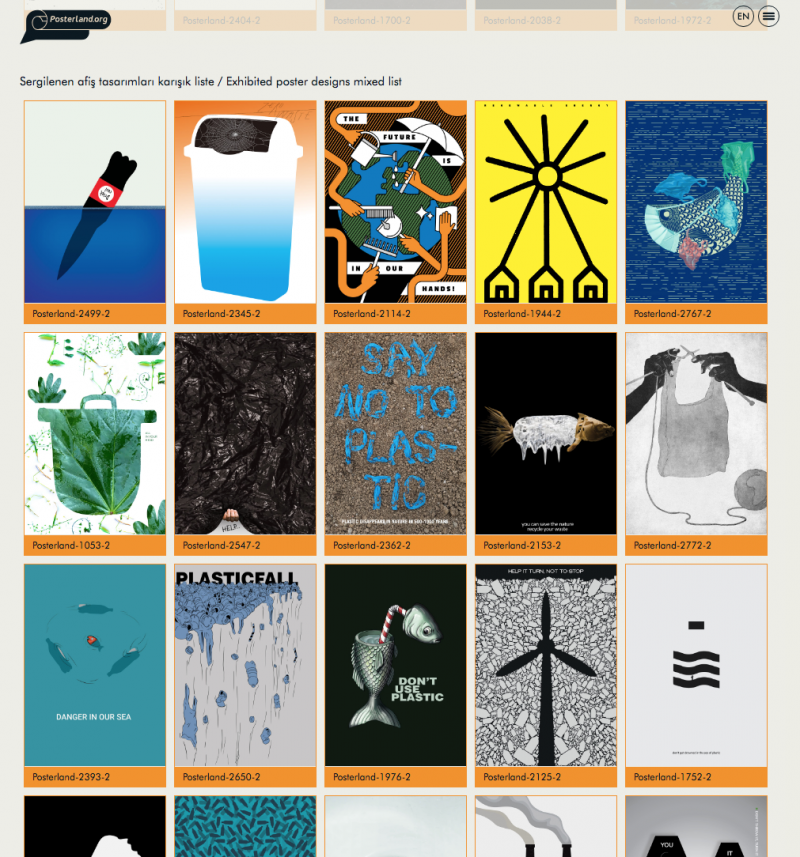Open poster Posterland-2345-2
The width and height of the screenshot is (800, 857).
tap(245, 202)
